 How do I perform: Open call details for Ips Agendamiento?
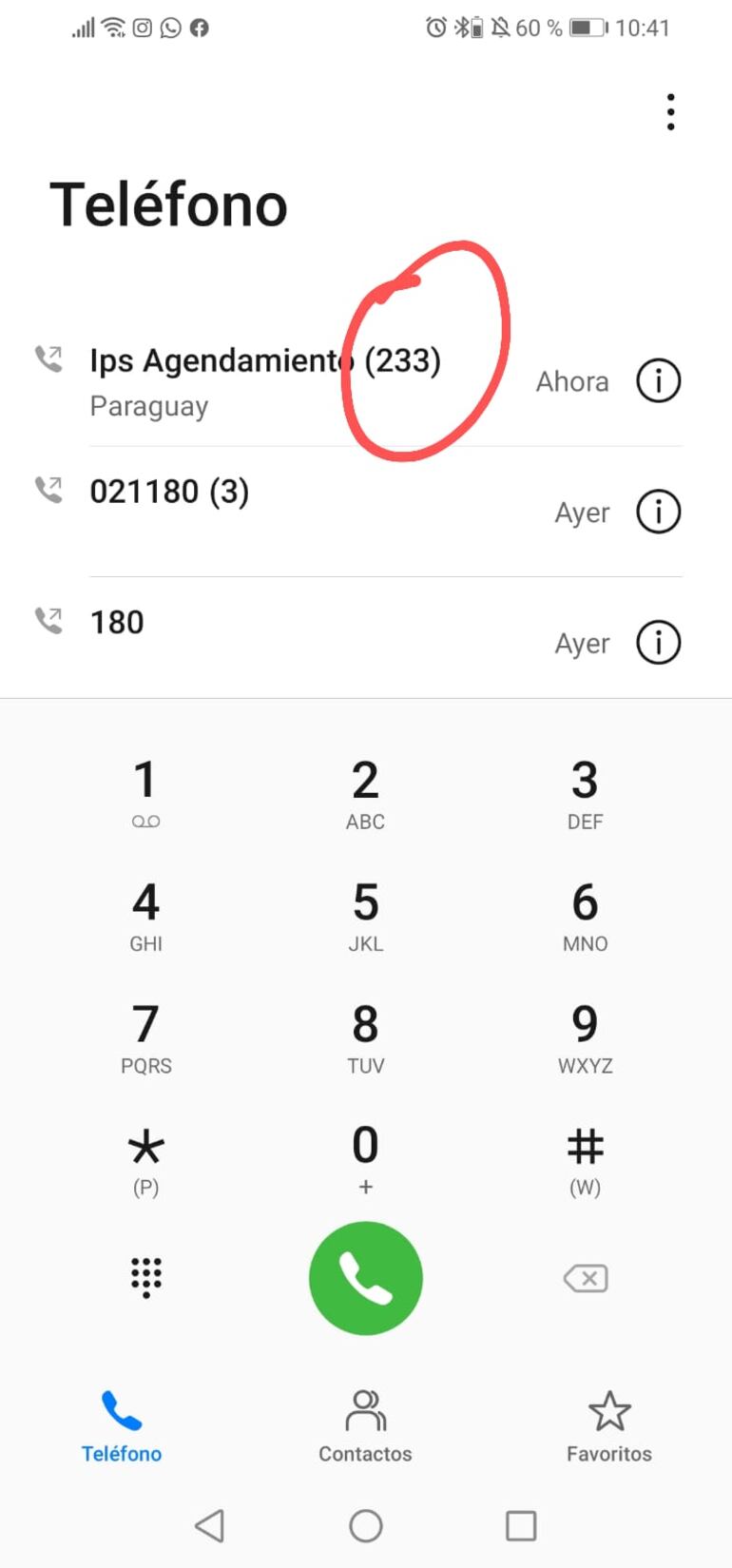click(657, 380)
